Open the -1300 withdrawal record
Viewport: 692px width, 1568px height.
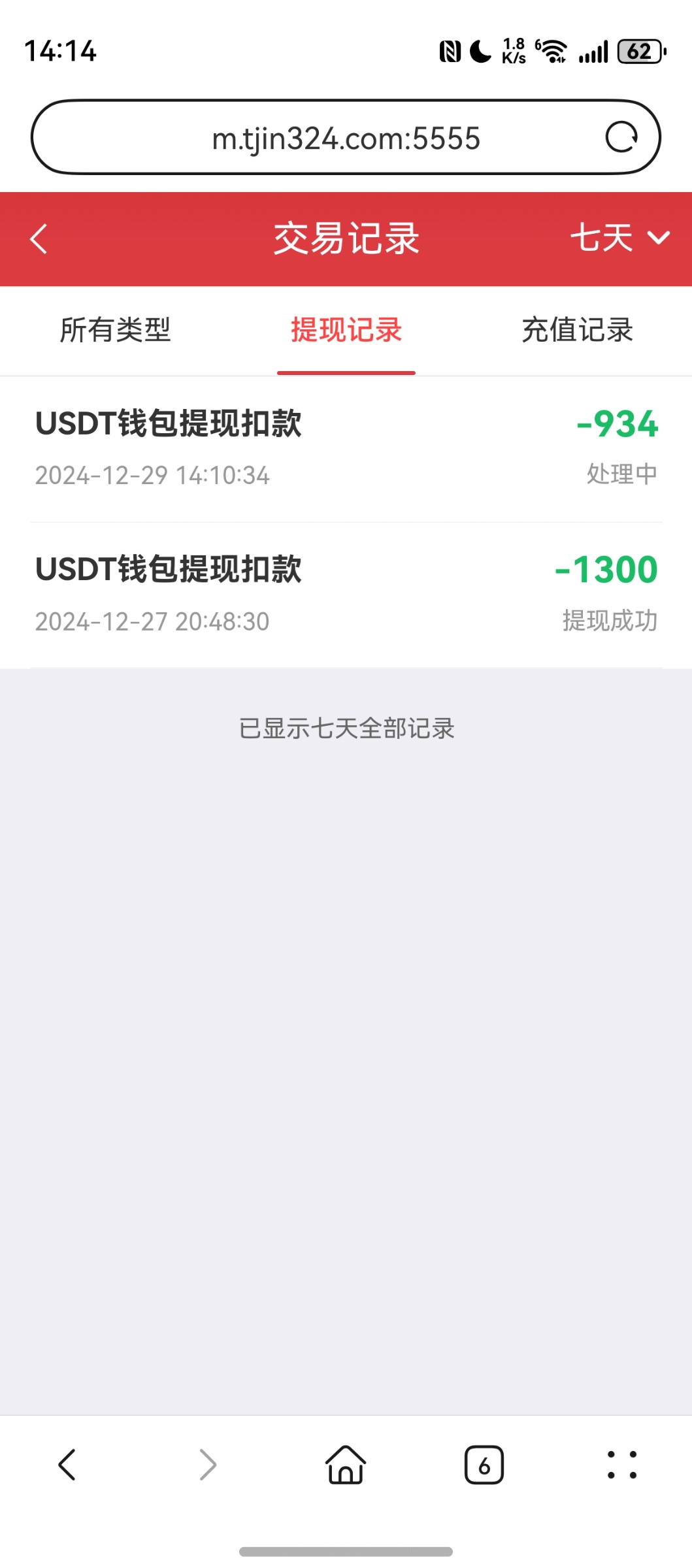[x=346, y=595]
